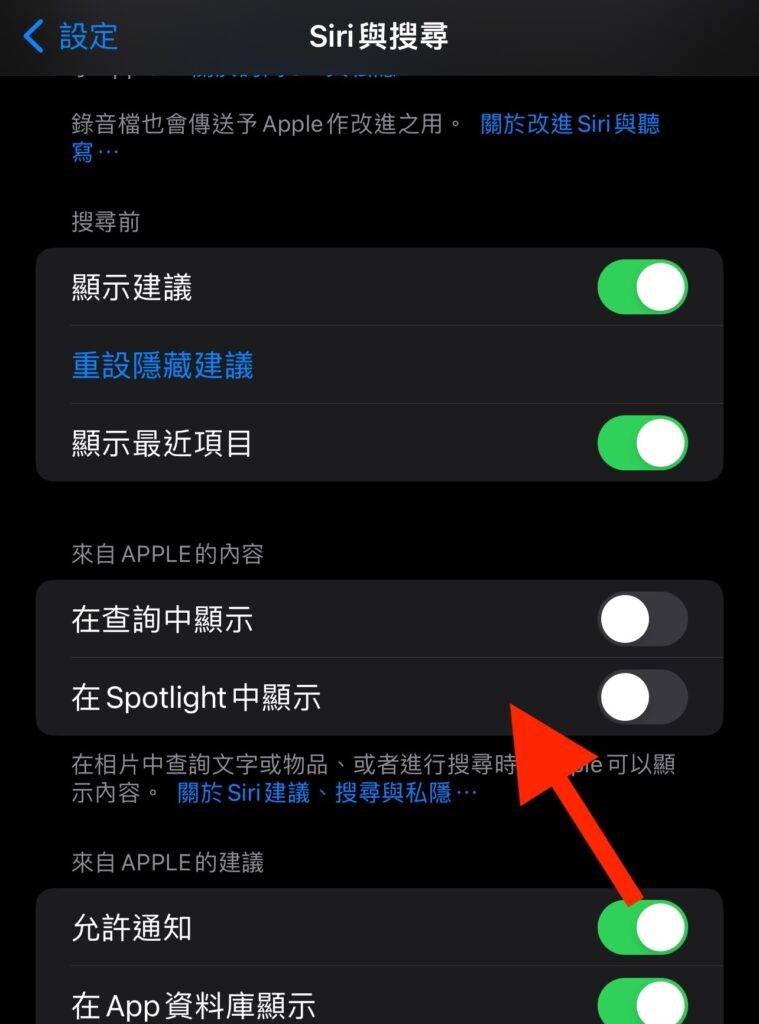Disable 允許通知

point(640,928)
